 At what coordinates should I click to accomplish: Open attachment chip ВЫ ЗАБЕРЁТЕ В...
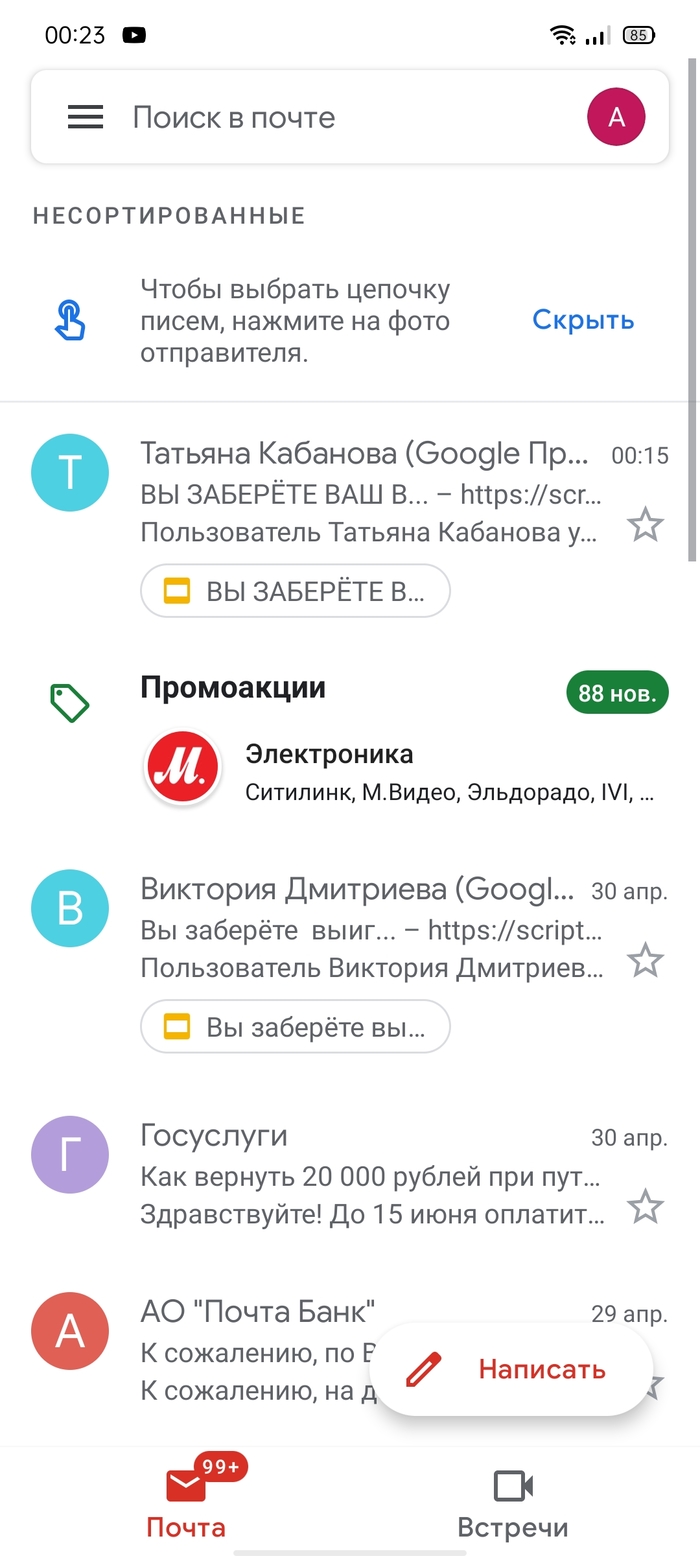296,591
